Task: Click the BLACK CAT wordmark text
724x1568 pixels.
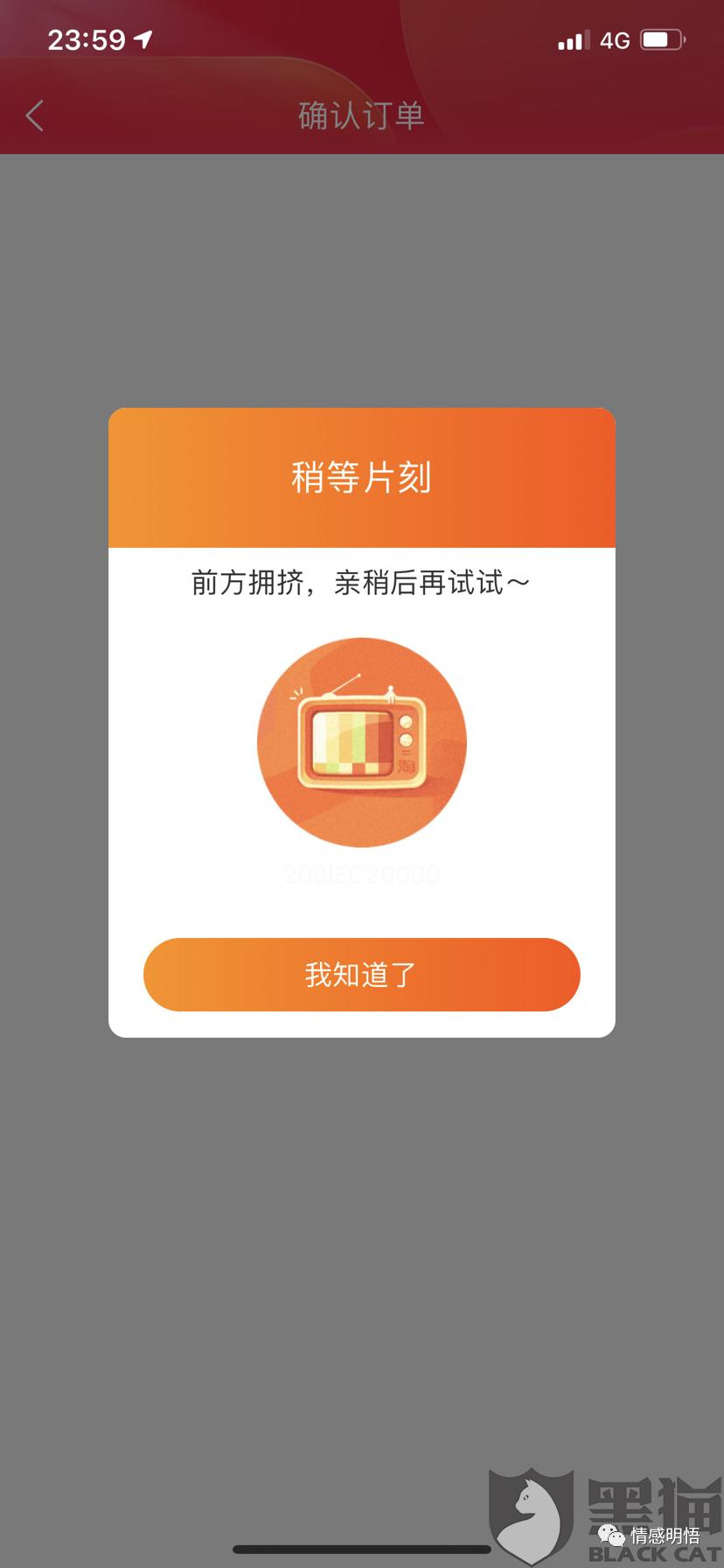Action: click(x=651, y=1553)
